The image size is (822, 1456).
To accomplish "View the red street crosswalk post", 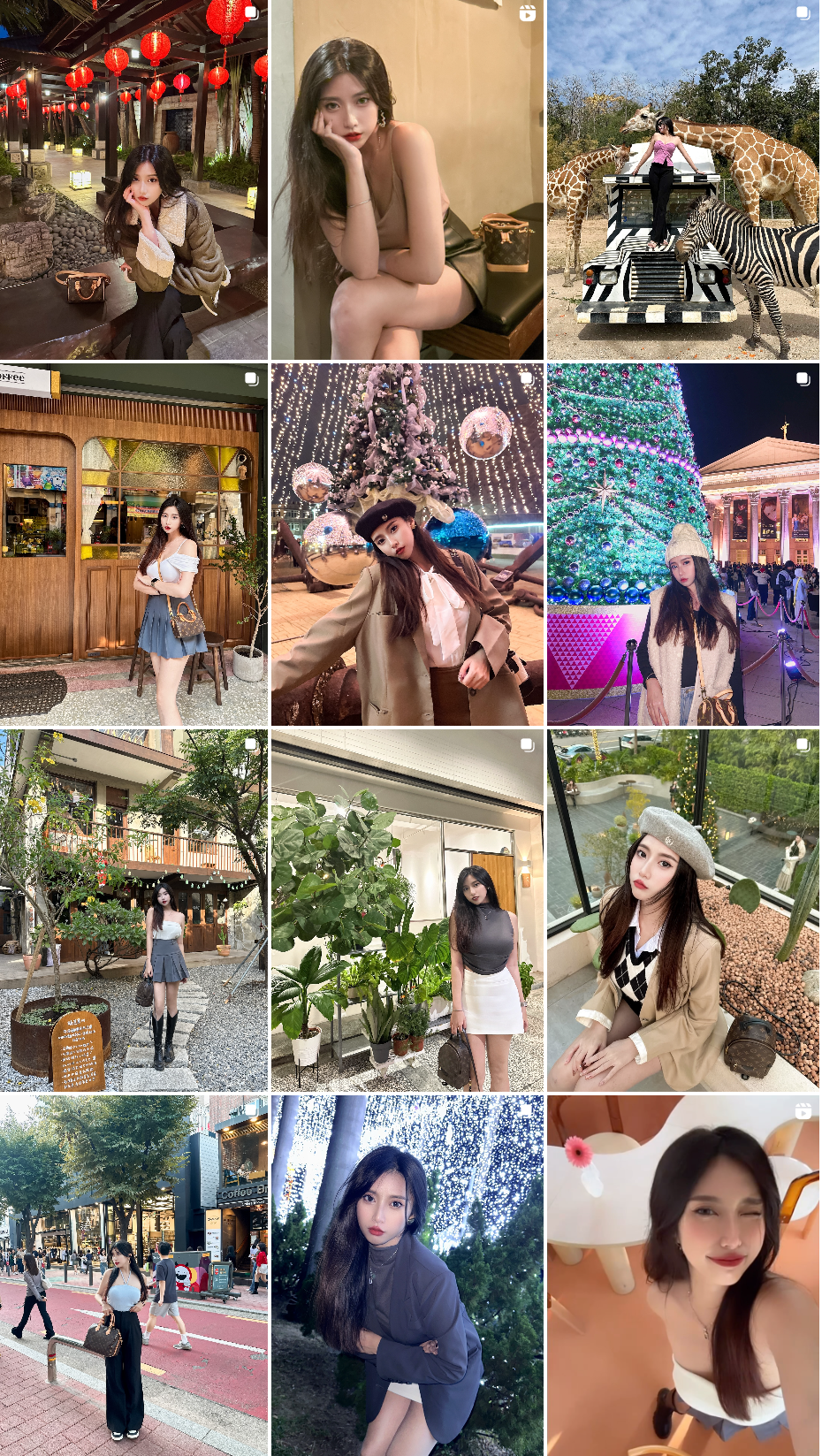I will pos(133,1275).
